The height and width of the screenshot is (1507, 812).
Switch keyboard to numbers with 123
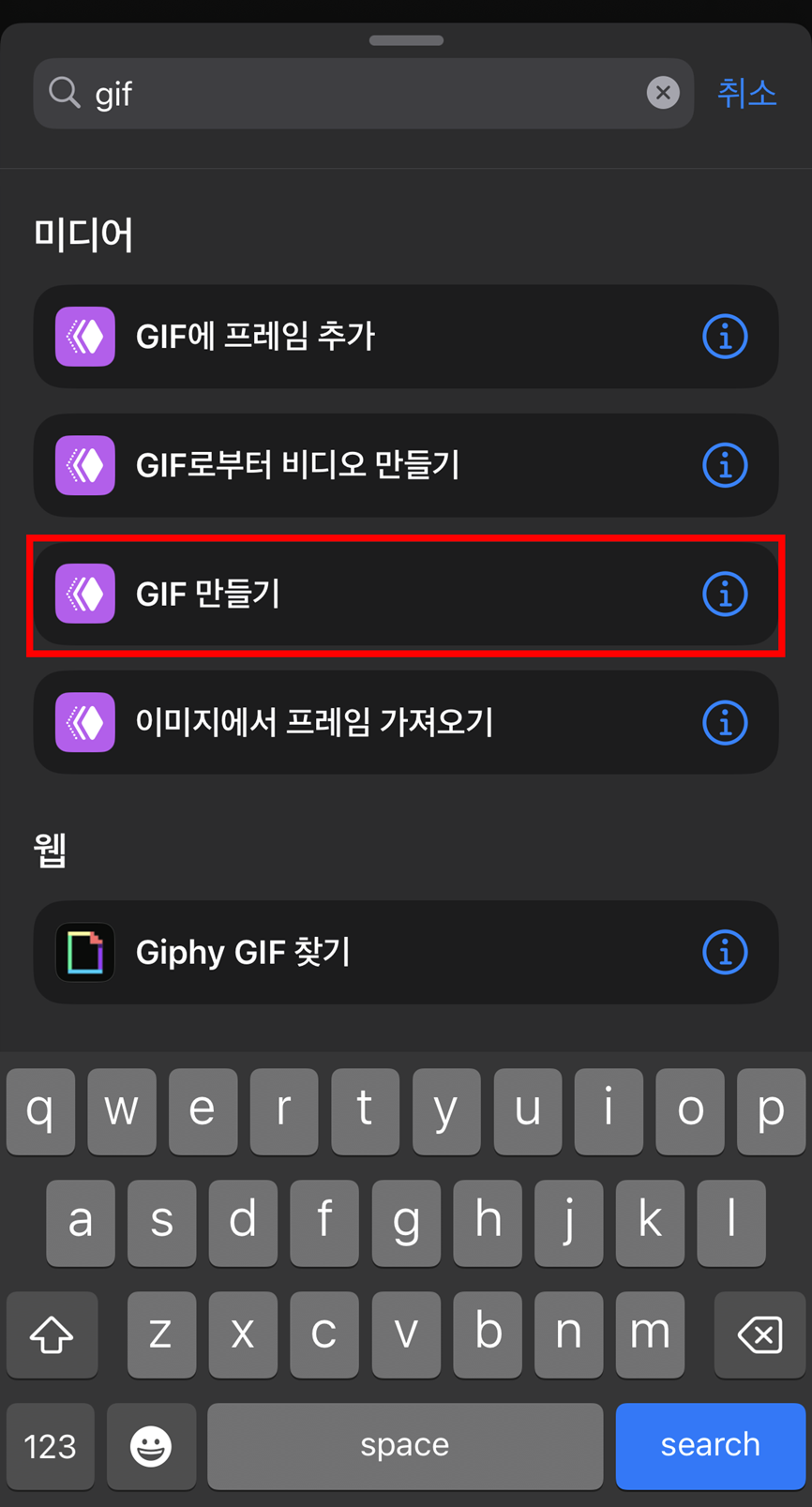pos(51,1445)
